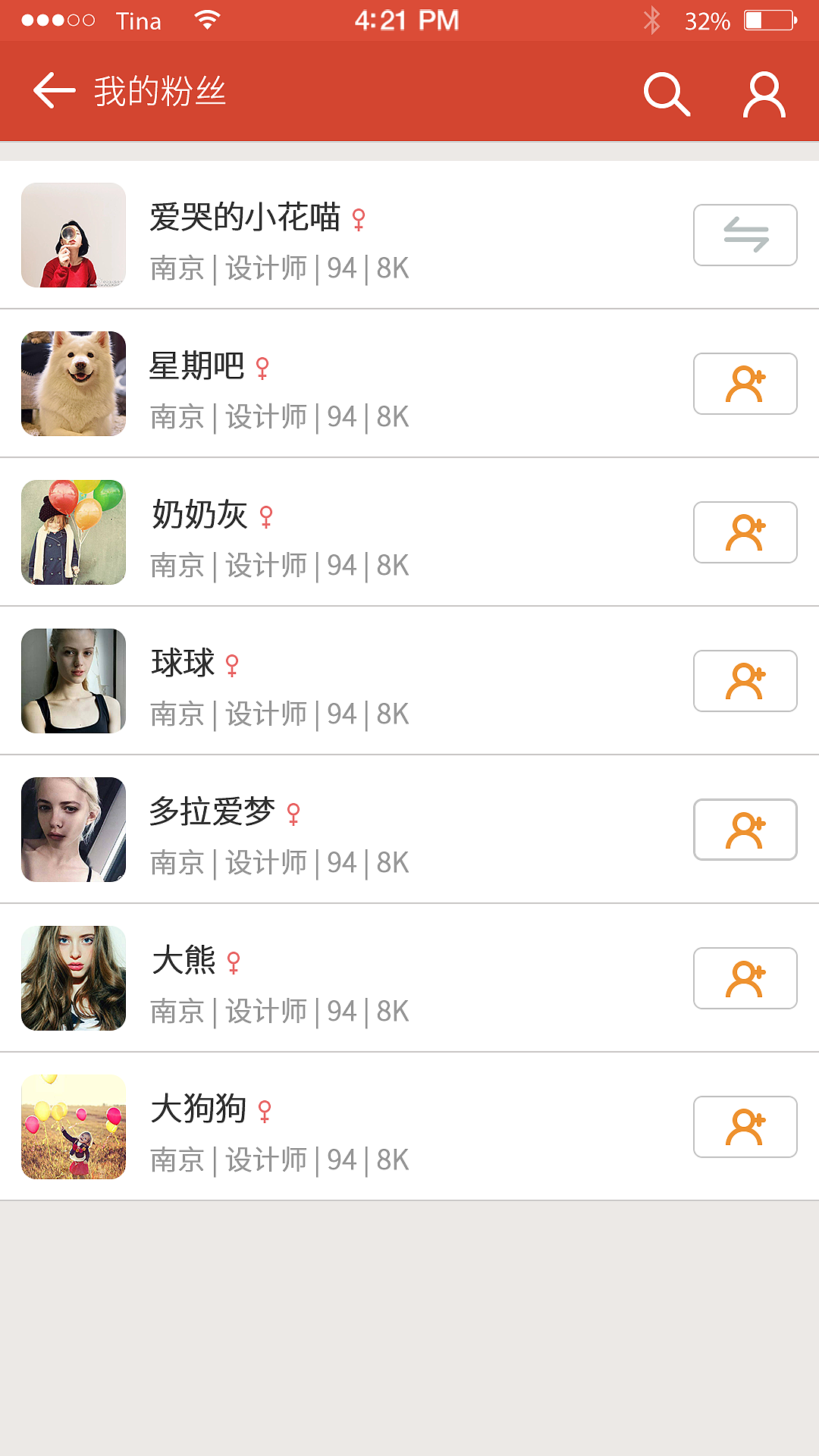View 多拉爱梦's profile
Viewport: 819px width, 1456px height.
click(x=341, y=830)
